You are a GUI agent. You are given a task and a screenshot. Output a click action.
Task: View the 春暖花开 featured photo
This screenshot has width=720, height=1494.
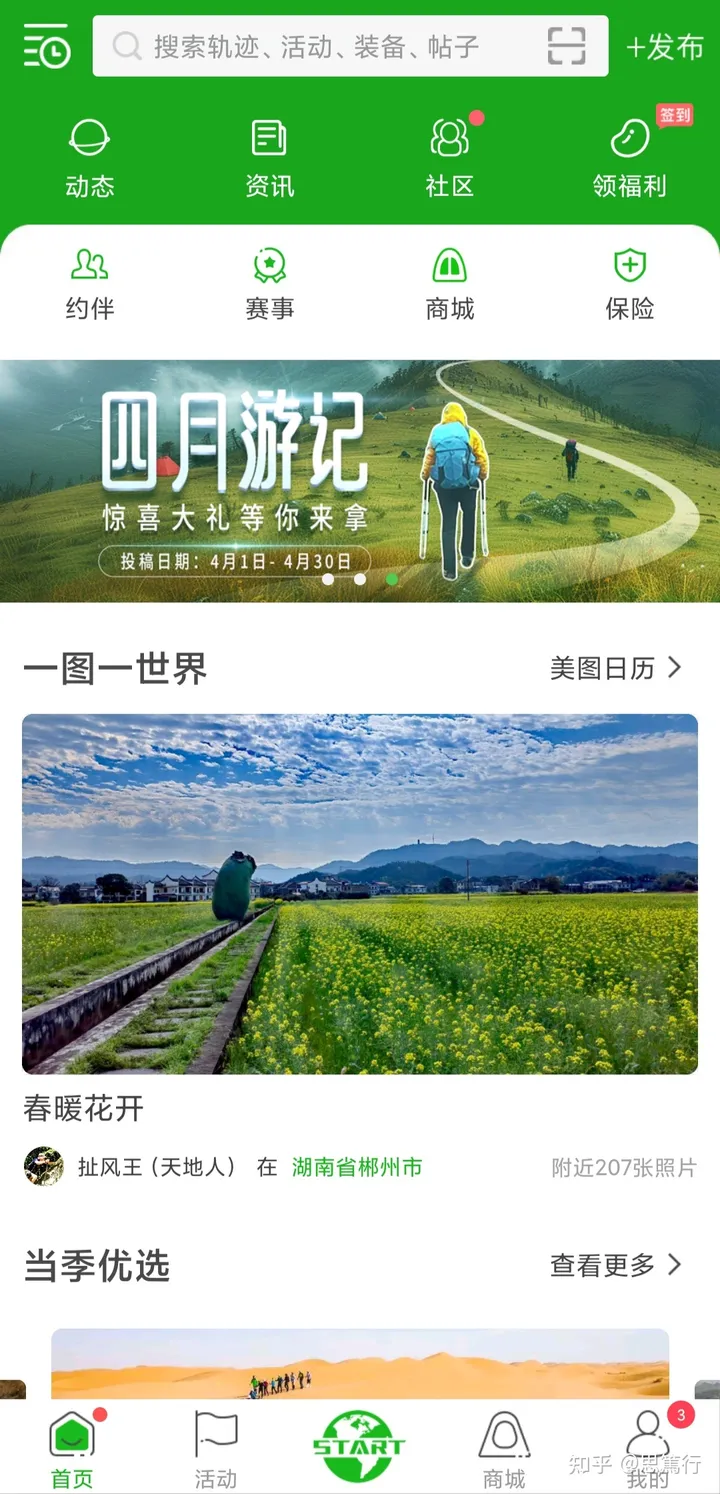coord(360,894)
